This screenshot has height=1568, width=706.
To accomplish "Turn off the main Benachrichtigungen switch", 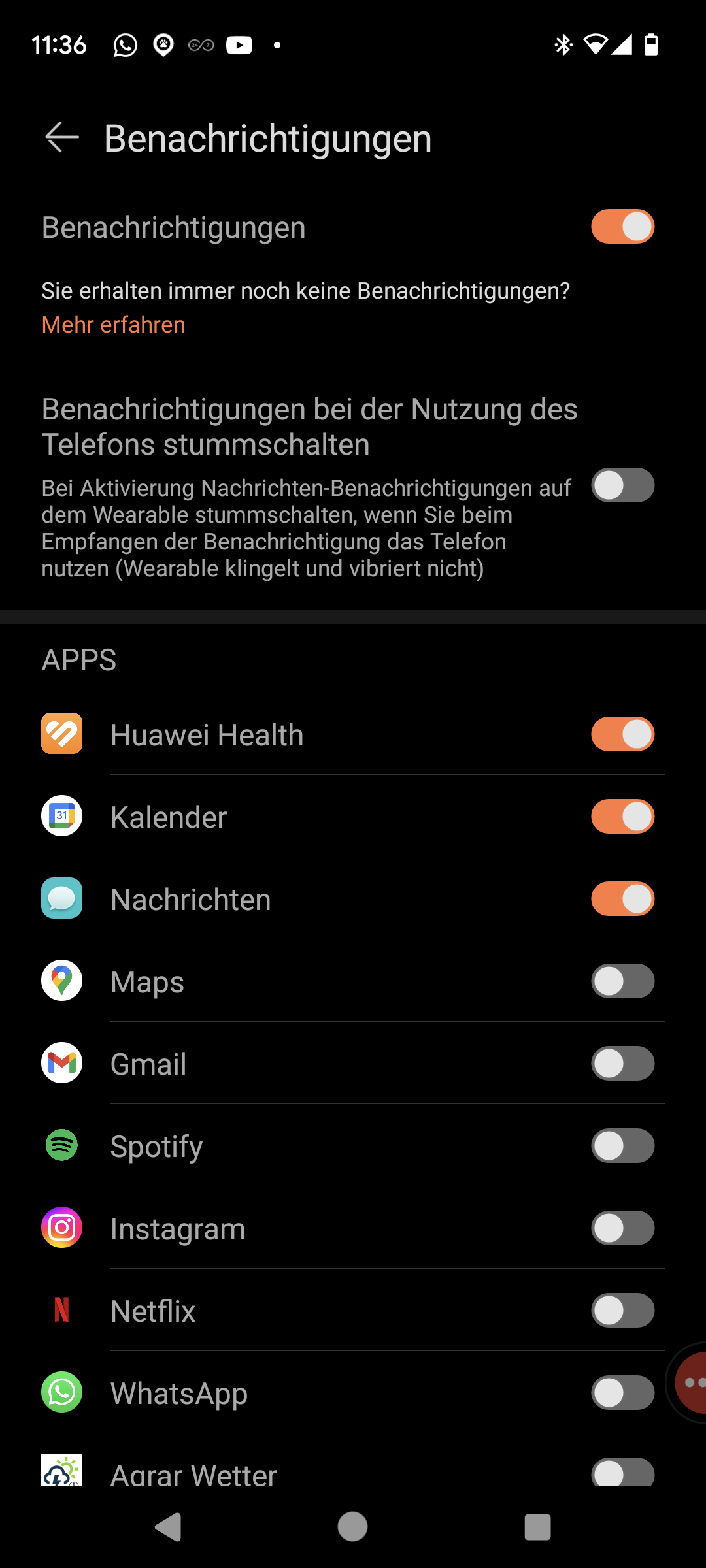I will click(622, 227).
